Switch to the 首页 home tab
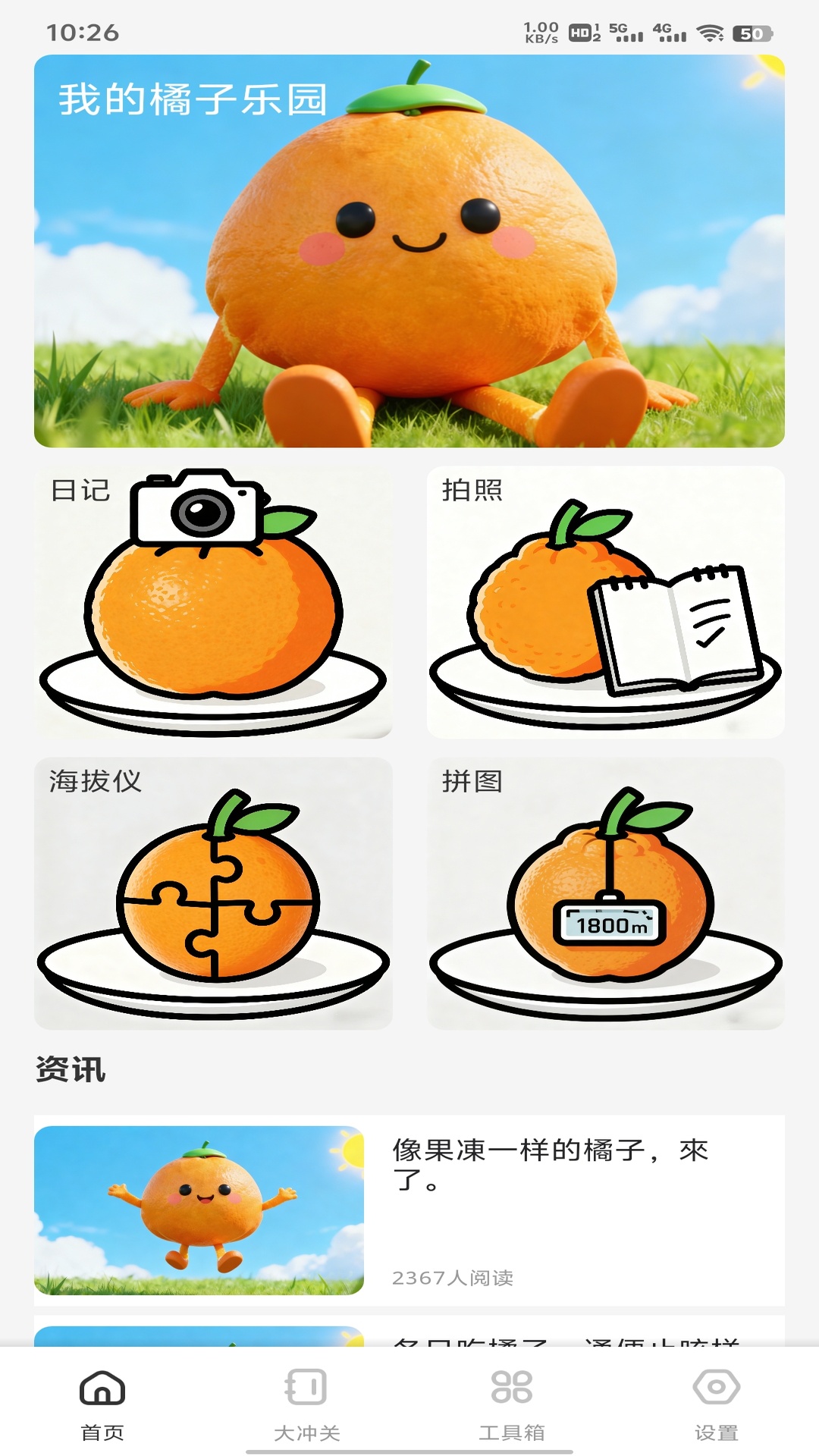The height and width of the screenshot is (1456, 819). pos(102,1405)
